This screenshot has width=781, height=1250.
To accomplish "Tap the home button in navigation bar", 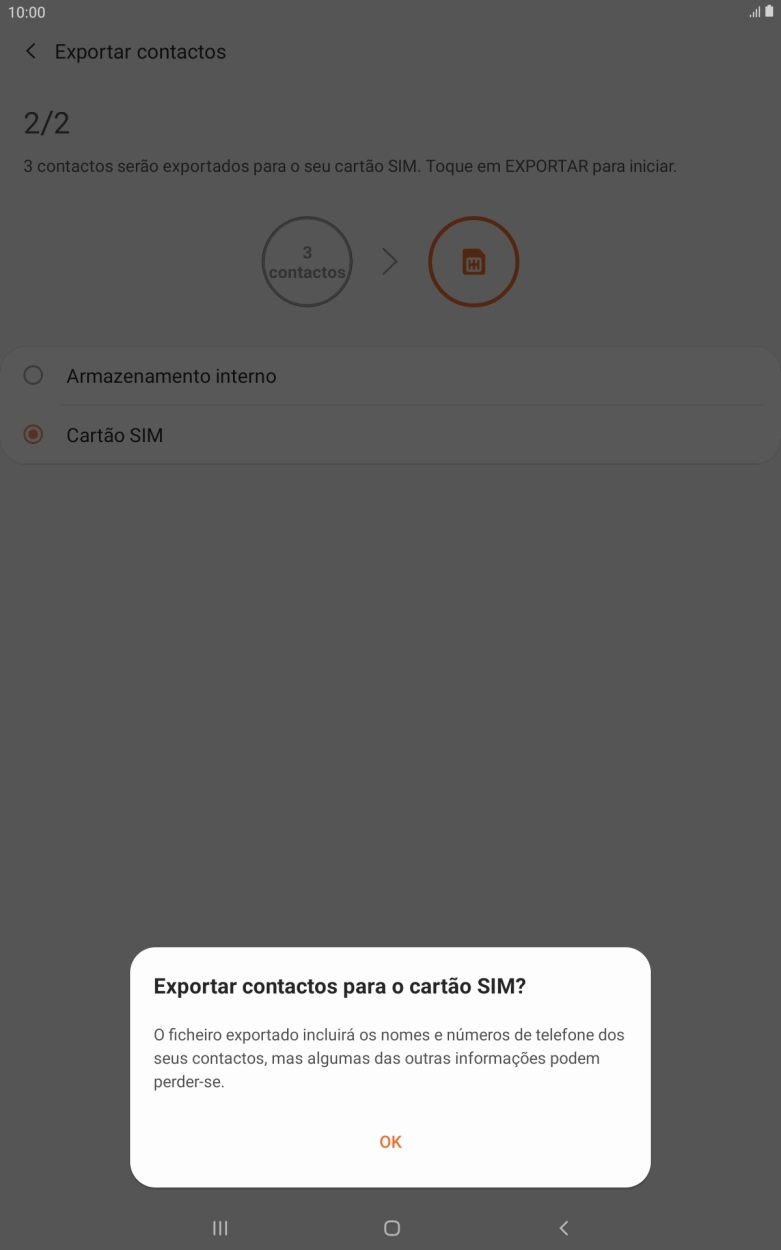I will pyautogui.click(x=392, y=1227).
